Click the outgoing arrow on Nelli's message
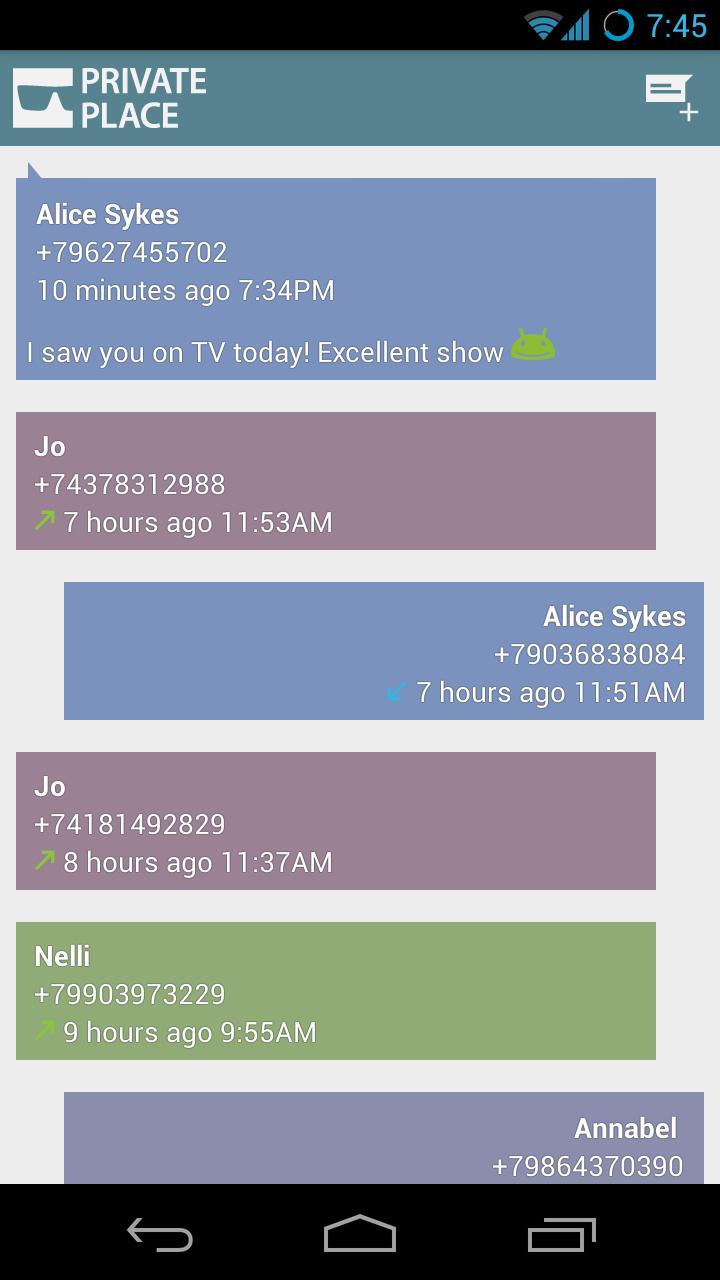Viewport: 720px width, 1280px height. [x=44, y=1031]
